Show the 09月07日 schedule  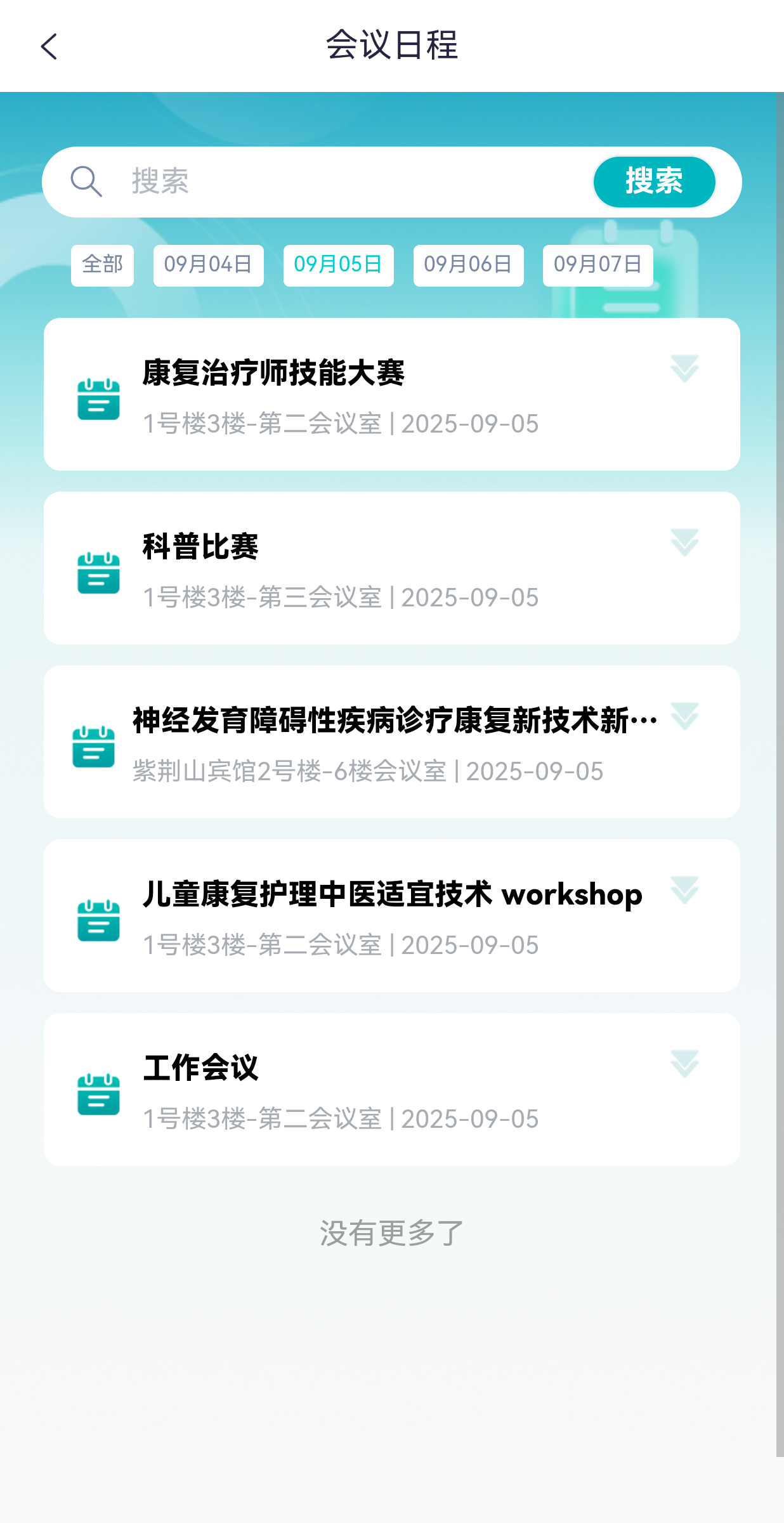pos(598,265)
